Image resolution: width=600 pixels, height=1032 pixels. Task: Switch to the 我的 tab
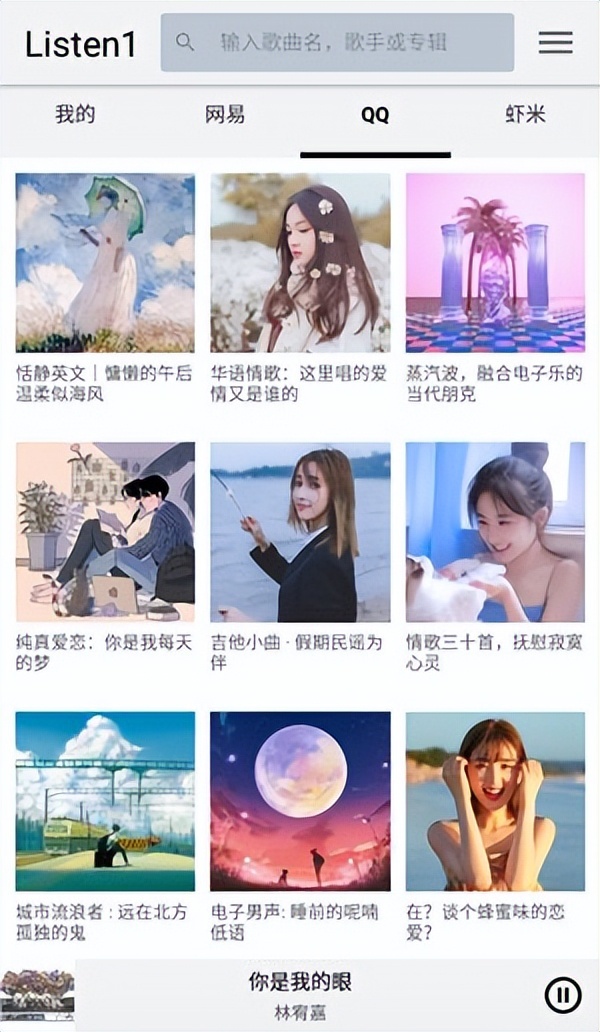click(75, 114)
